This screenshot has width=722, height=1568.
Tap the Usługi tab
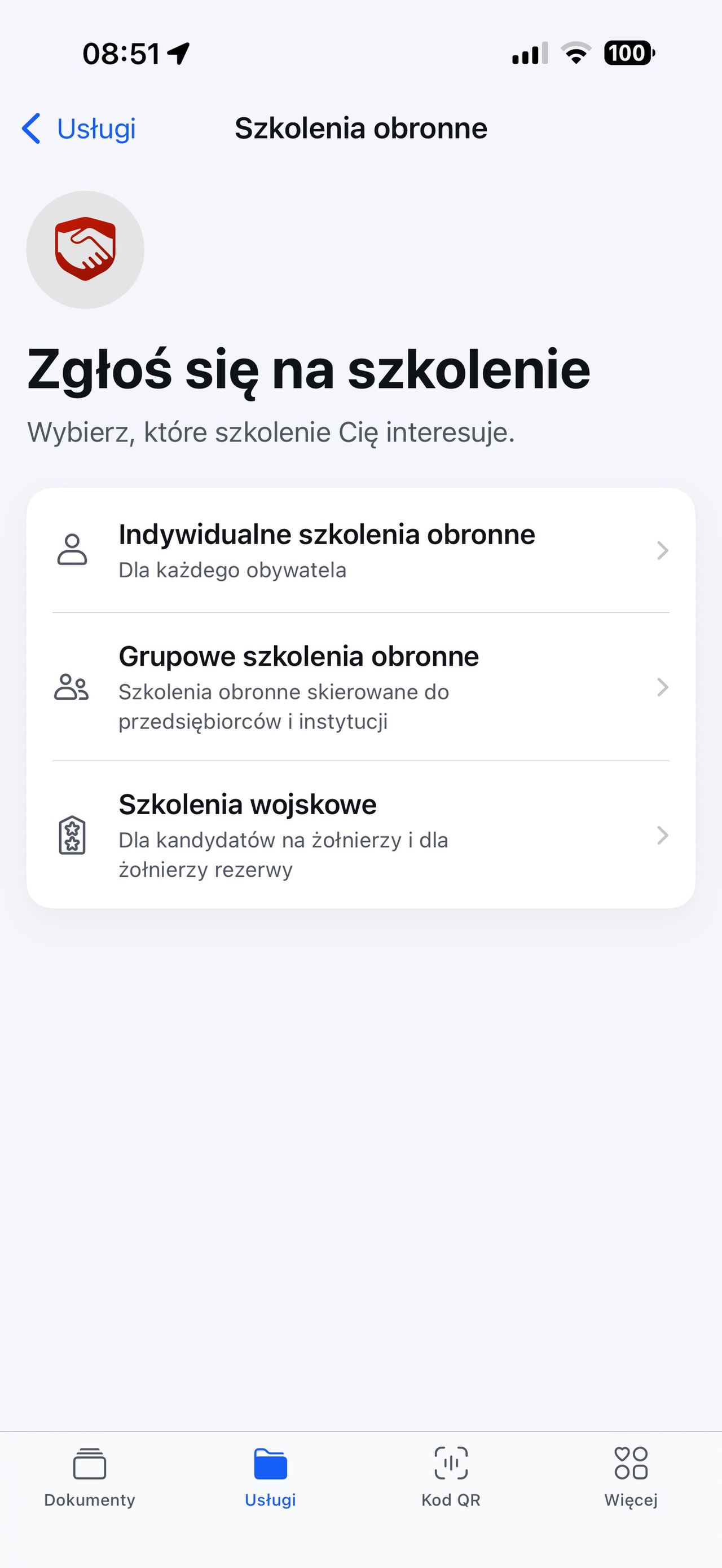pos(270,1477)
